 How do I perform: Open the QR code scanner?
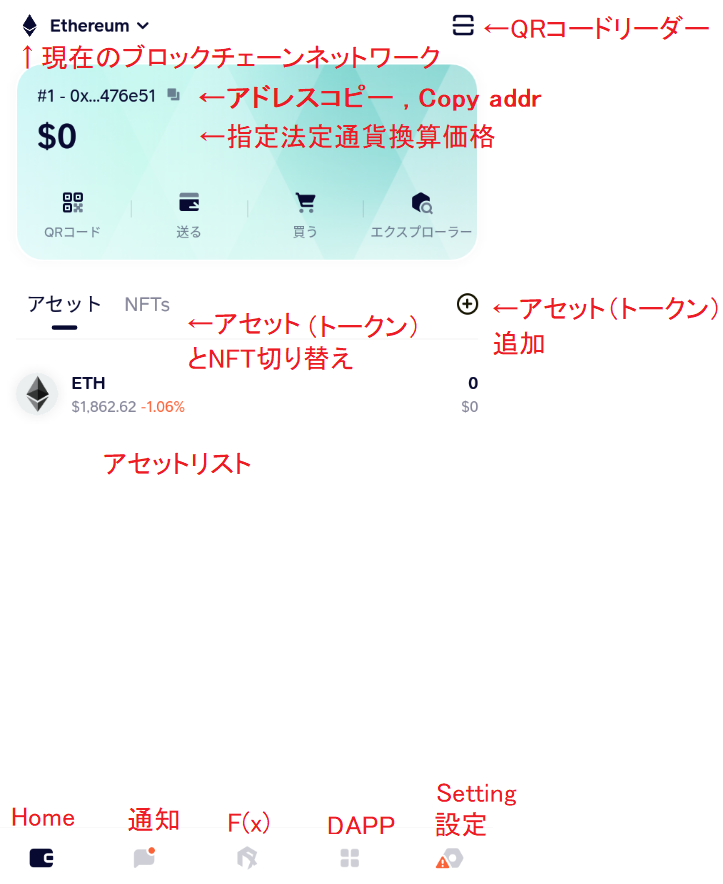[x=462, y=26]
